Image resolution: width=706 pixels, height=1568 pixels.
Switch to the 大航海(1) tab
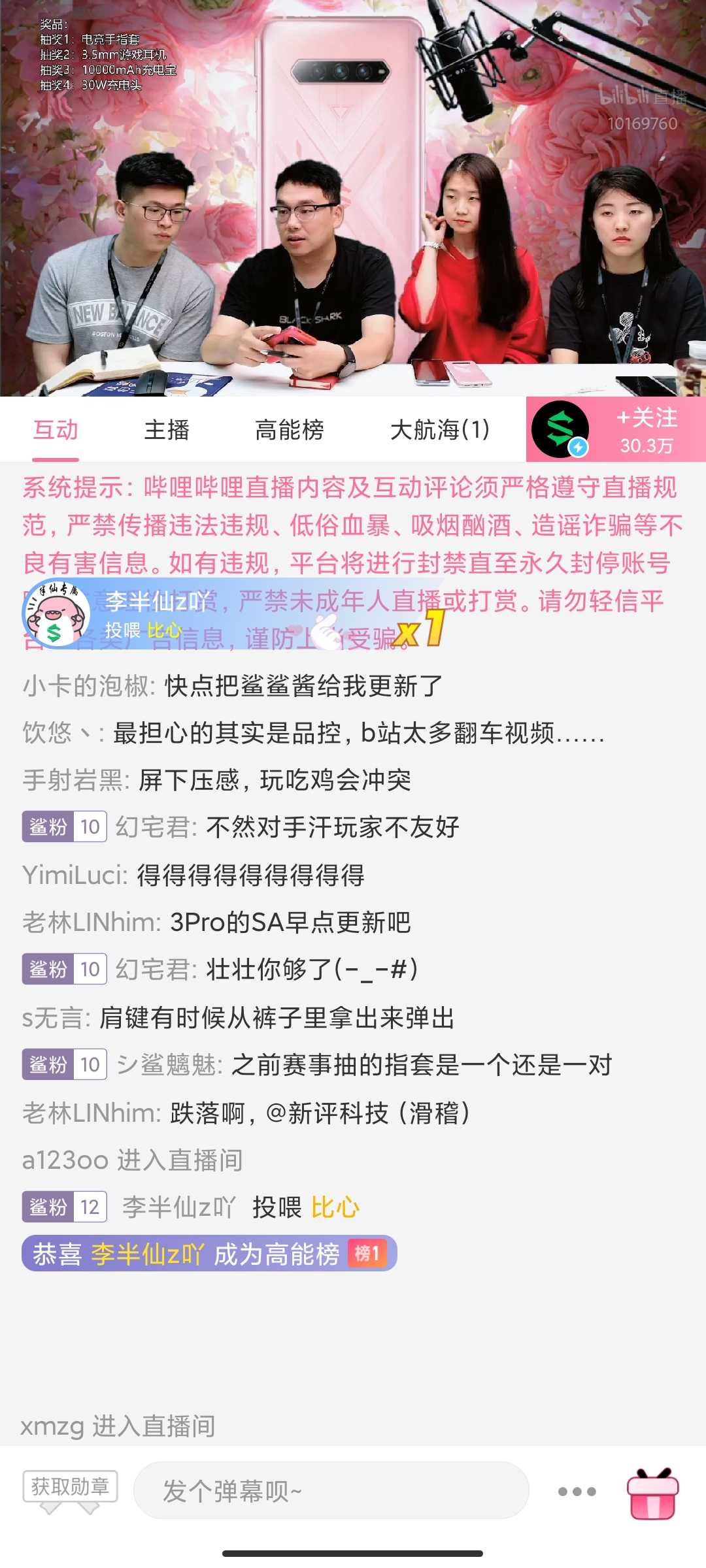tap(439, 430)
